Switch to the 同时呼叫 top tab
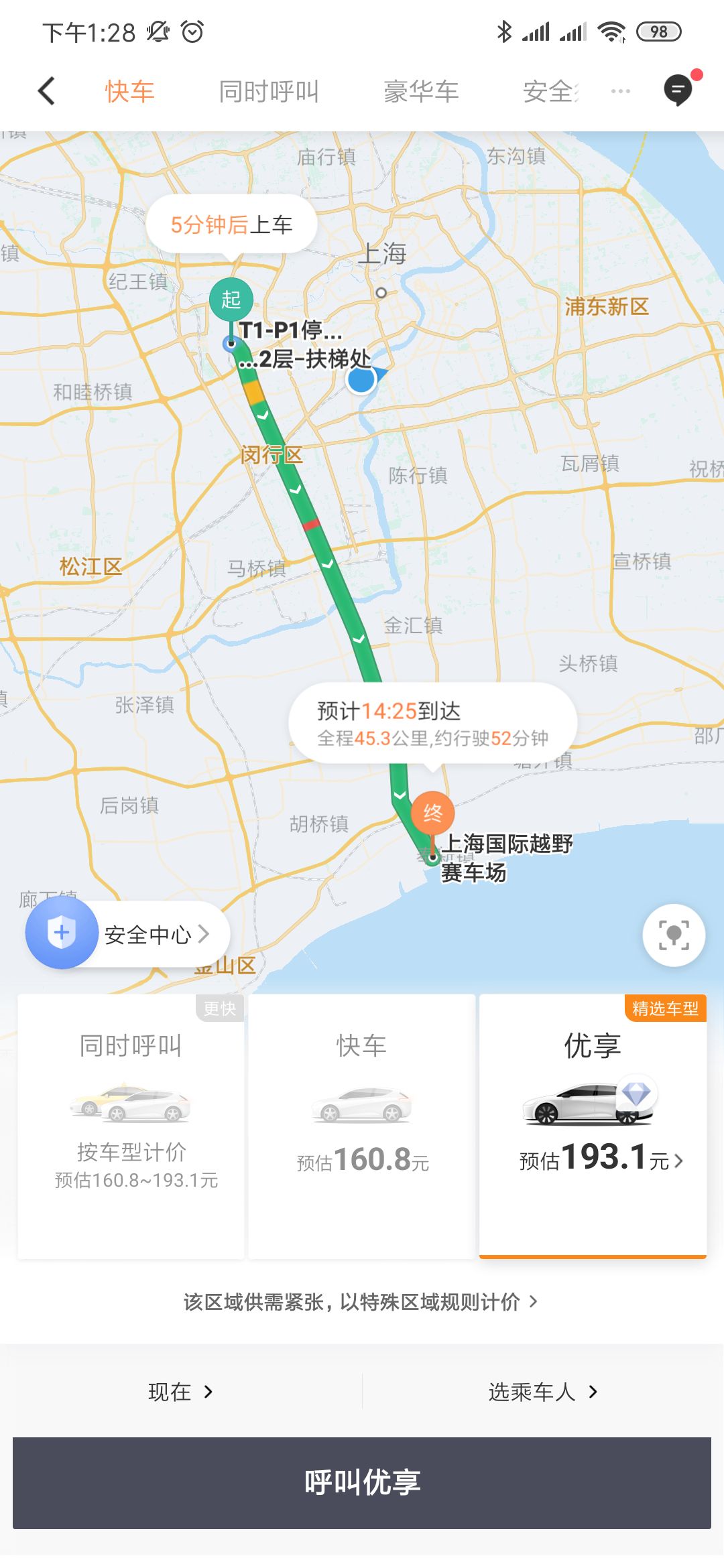This screenshot has width=724, height=1568. (x=269, y=92)
